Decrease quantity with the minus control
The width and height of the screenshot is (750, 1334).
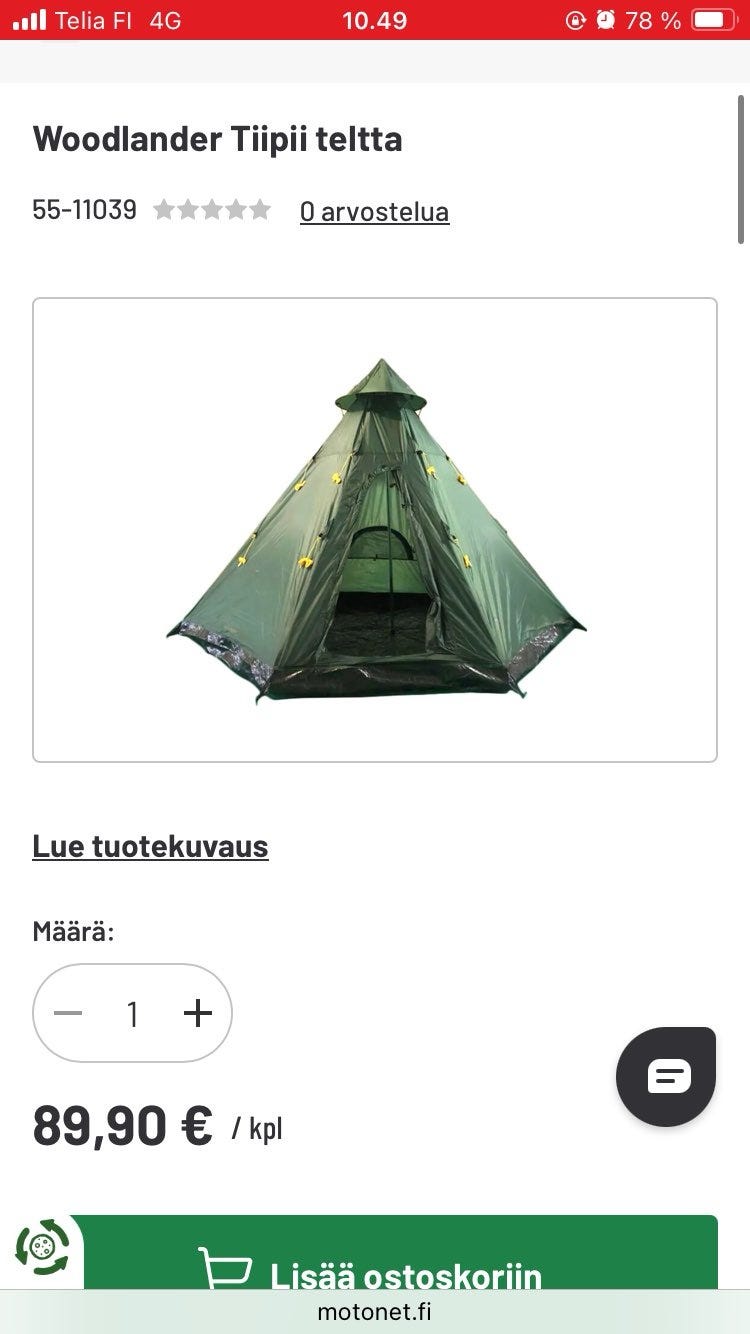68,1013
